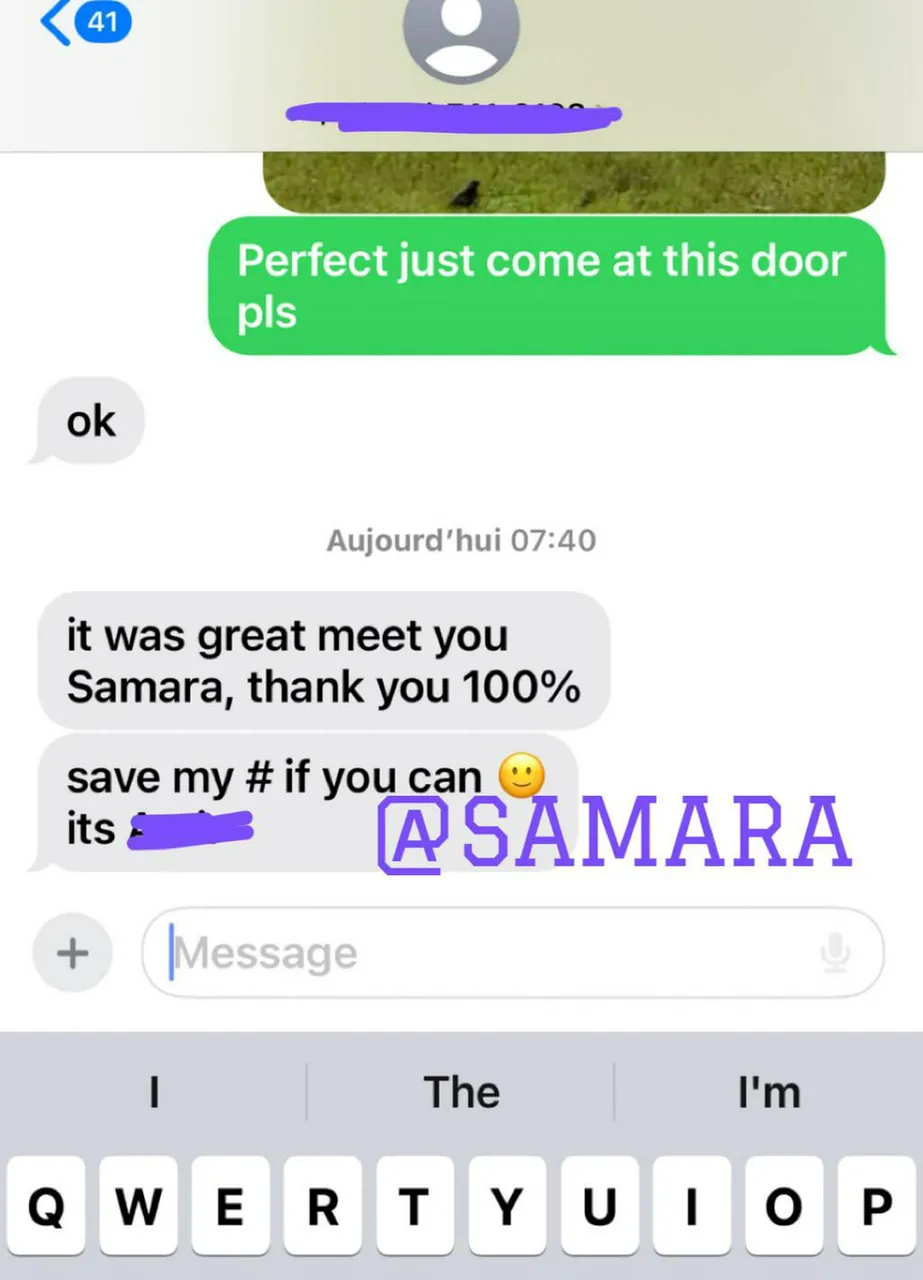The image size is (923, 1280).
Task: Select the "I" keyboard suggestion
Action: click(154, 1092)
